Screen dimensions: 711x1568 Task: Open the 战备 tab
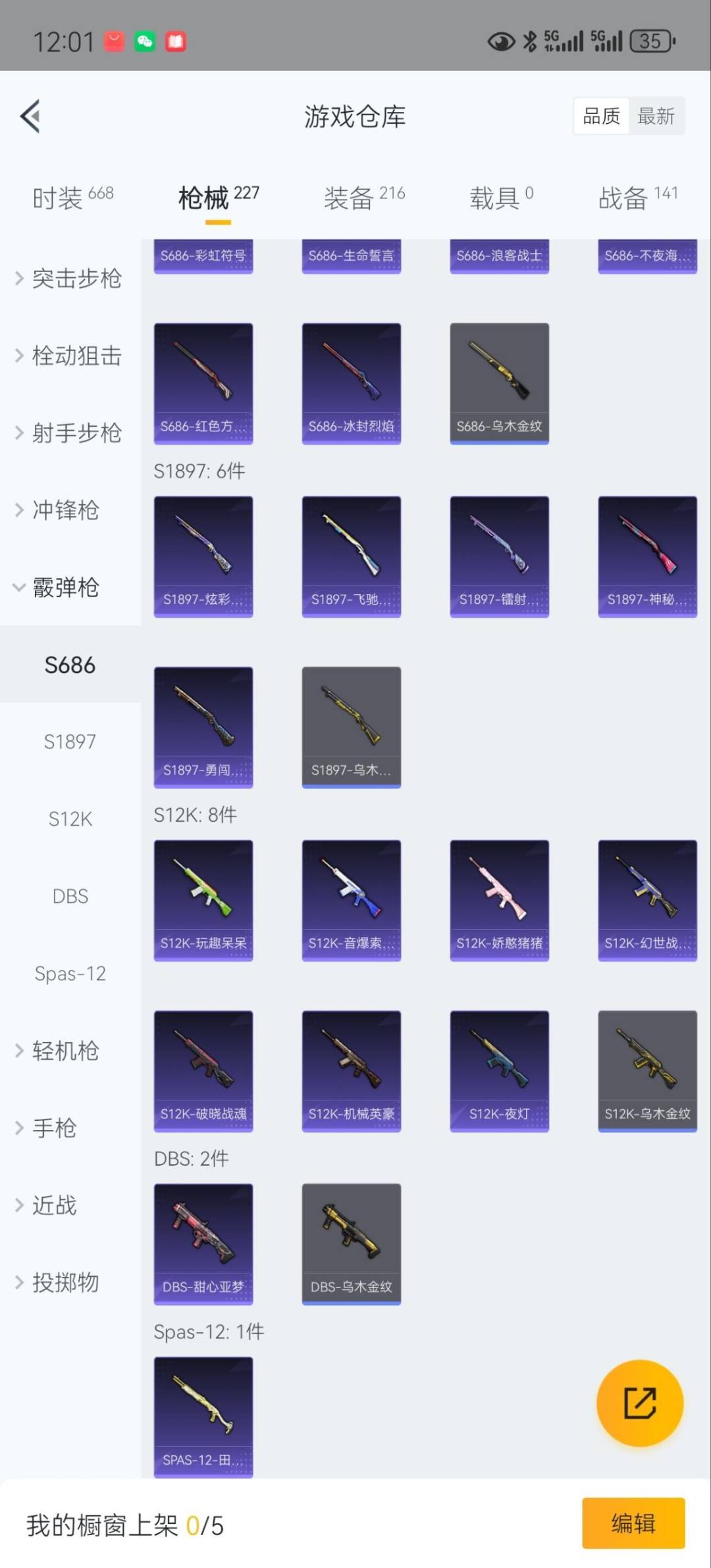(637, 196)
